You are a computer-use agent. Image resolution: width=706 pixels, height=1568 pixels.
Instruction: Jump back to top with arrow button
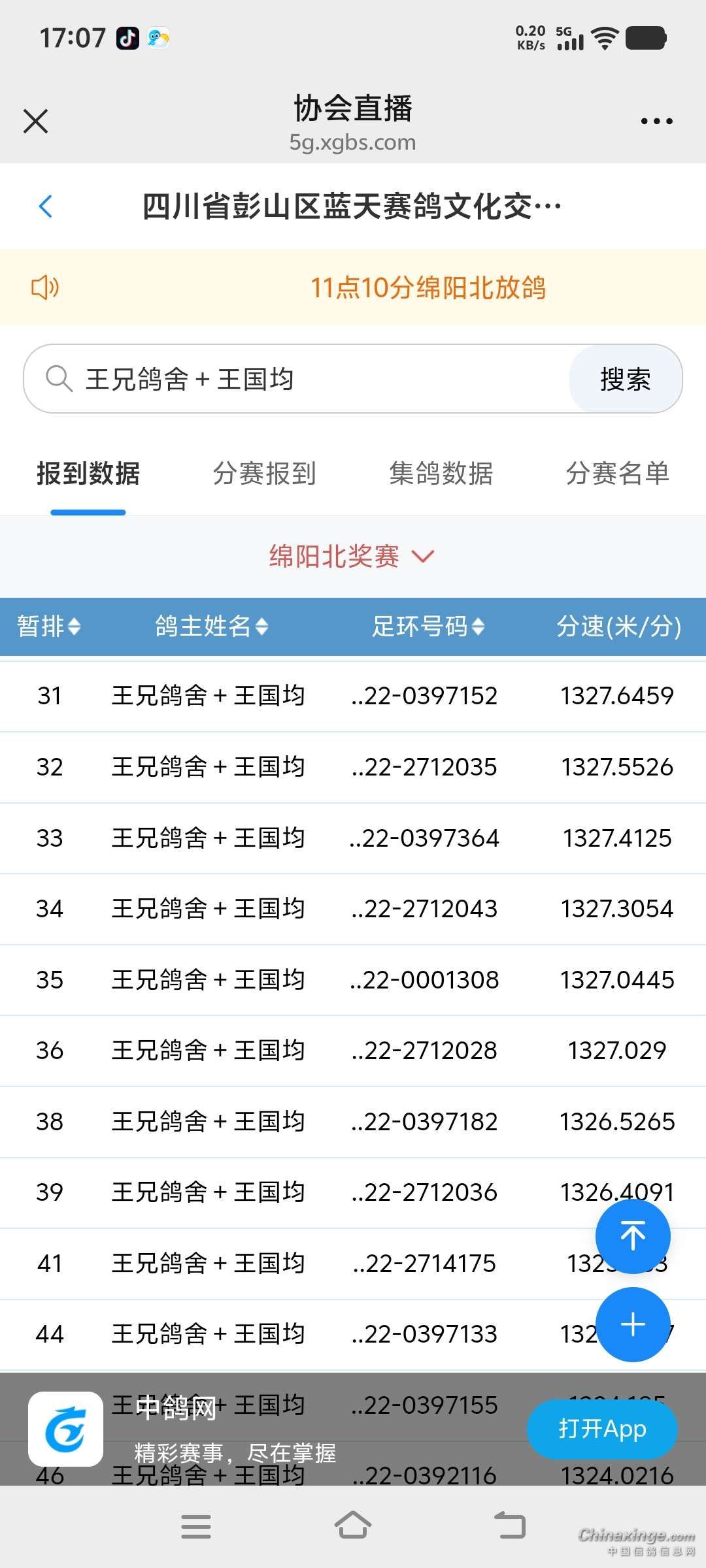(632, 1236)
